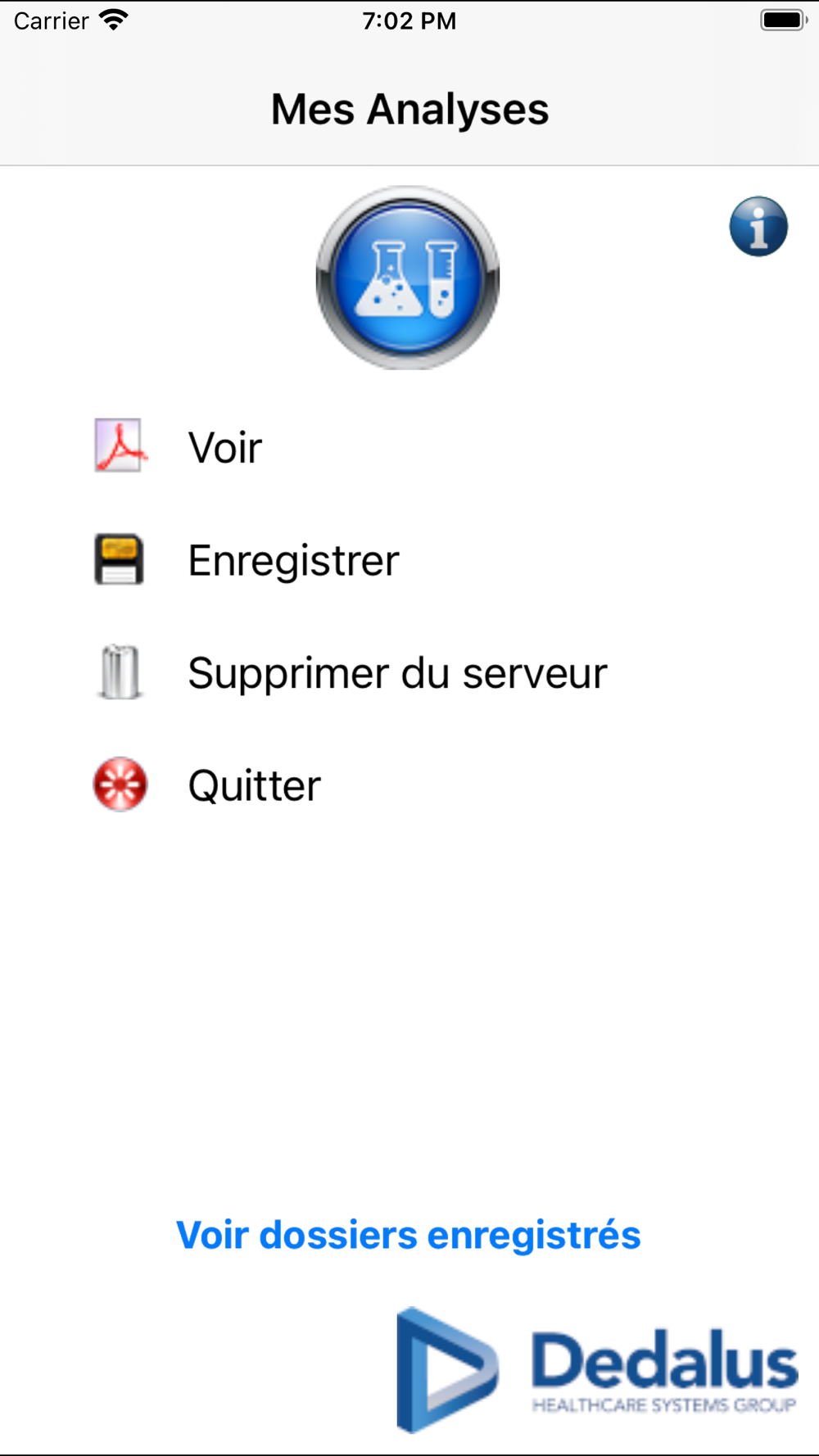Open Voir dossiers enregistrés
Screen dimensions: 819x1456
[x=408, y=1235]
